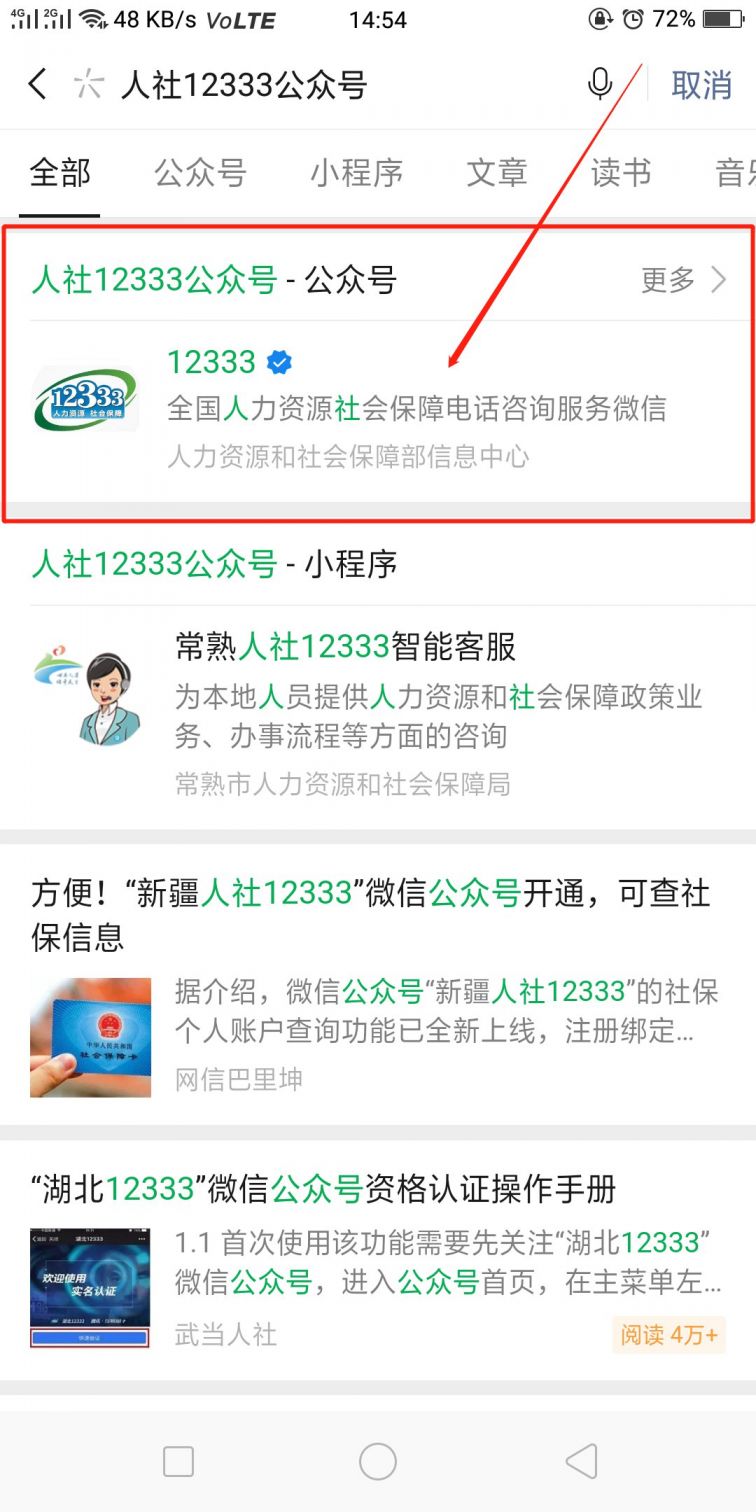Tap the circle home navigation icon
This screenshot has width=756, height=1512.
(x=378, y=1460)
